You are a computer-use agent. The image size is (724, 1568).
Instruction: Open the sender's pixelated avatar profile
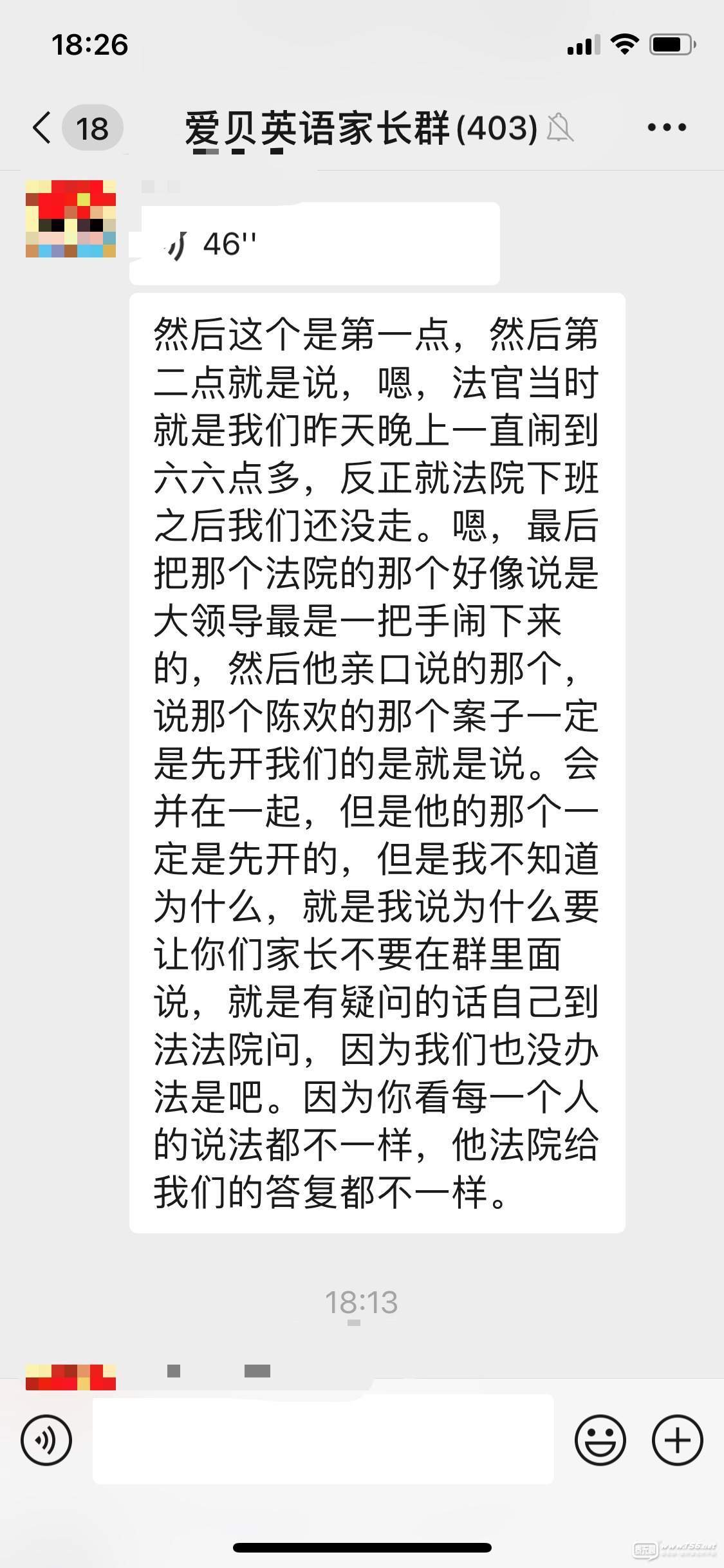[x=71, y=219]
